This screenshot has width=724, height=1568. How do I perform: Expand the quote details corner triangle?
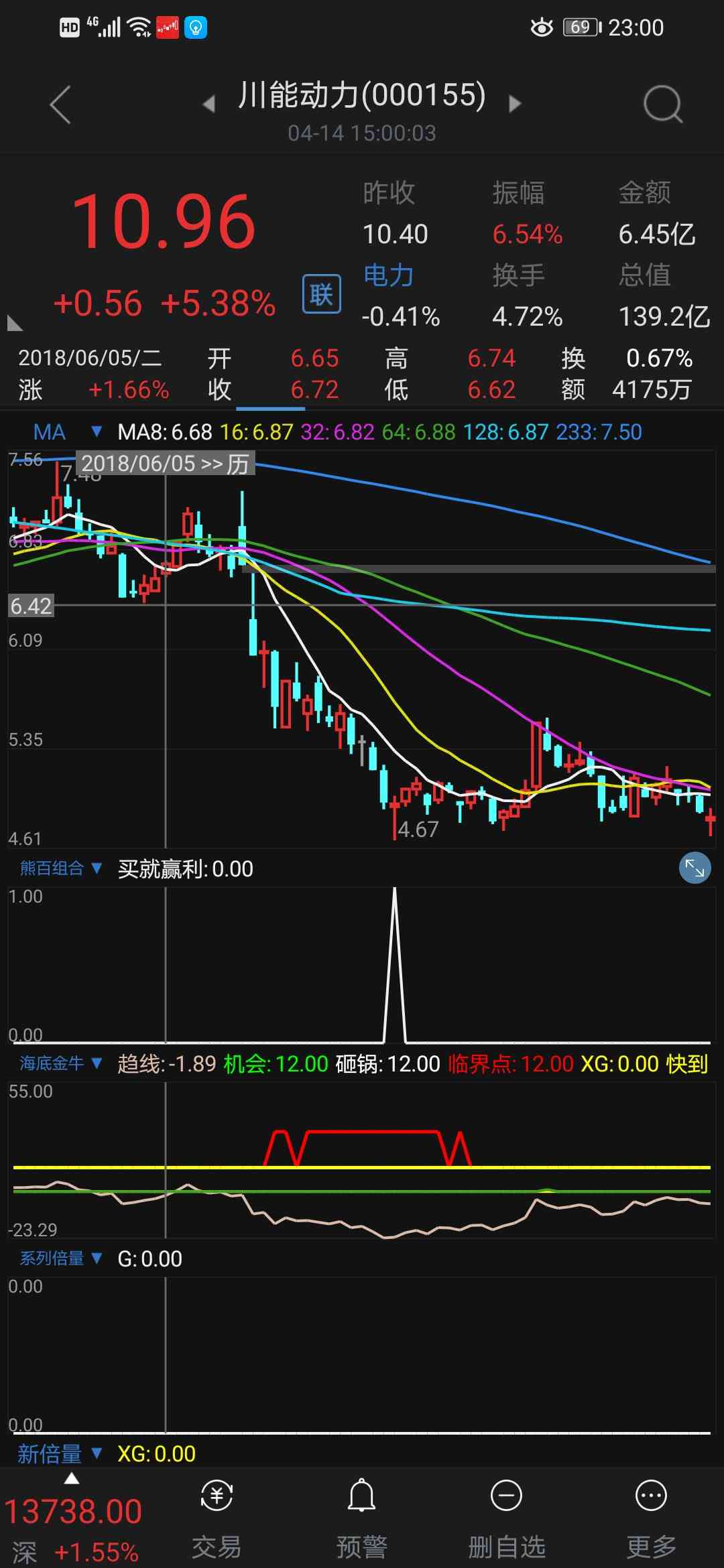pyautogui.click(x=15, y=324)
